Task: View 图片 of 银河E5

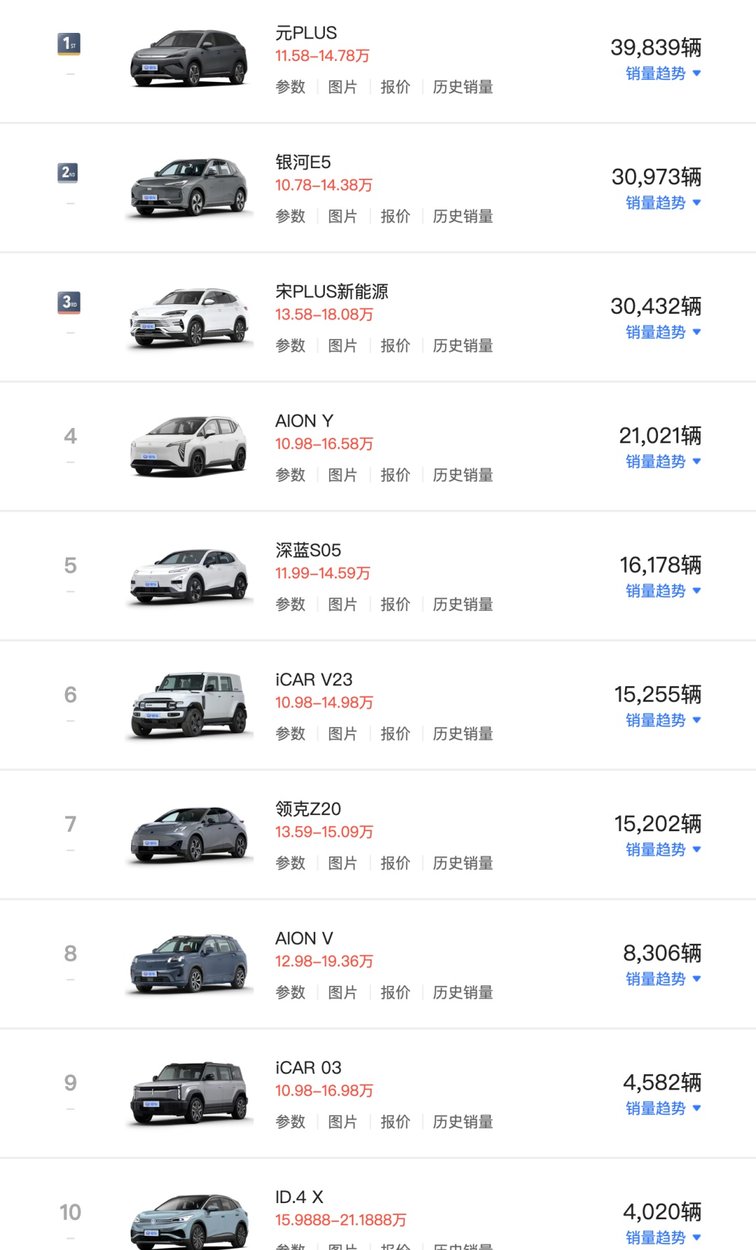Action: tap(343, 216)
